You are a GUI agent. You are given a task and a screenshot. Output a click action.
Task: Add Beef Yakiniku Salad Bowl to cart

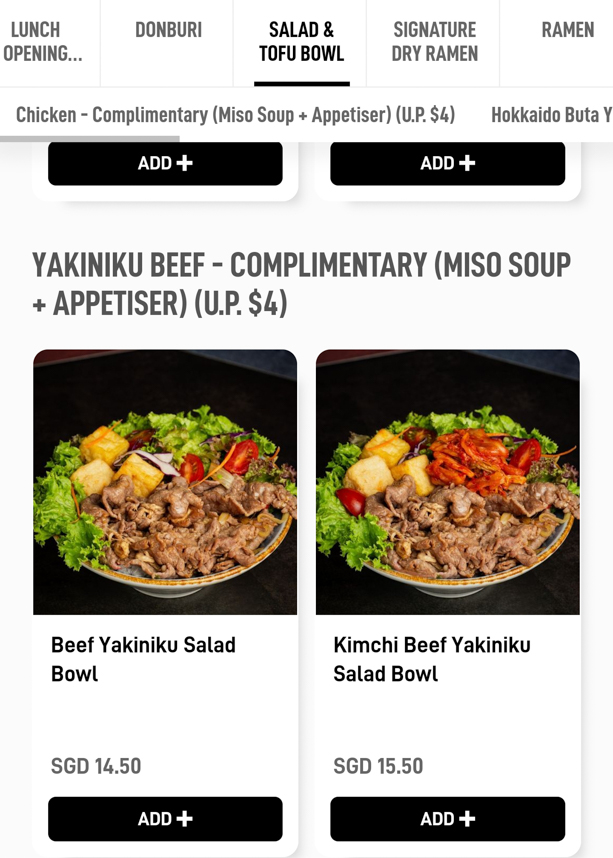tap(165, 819)
